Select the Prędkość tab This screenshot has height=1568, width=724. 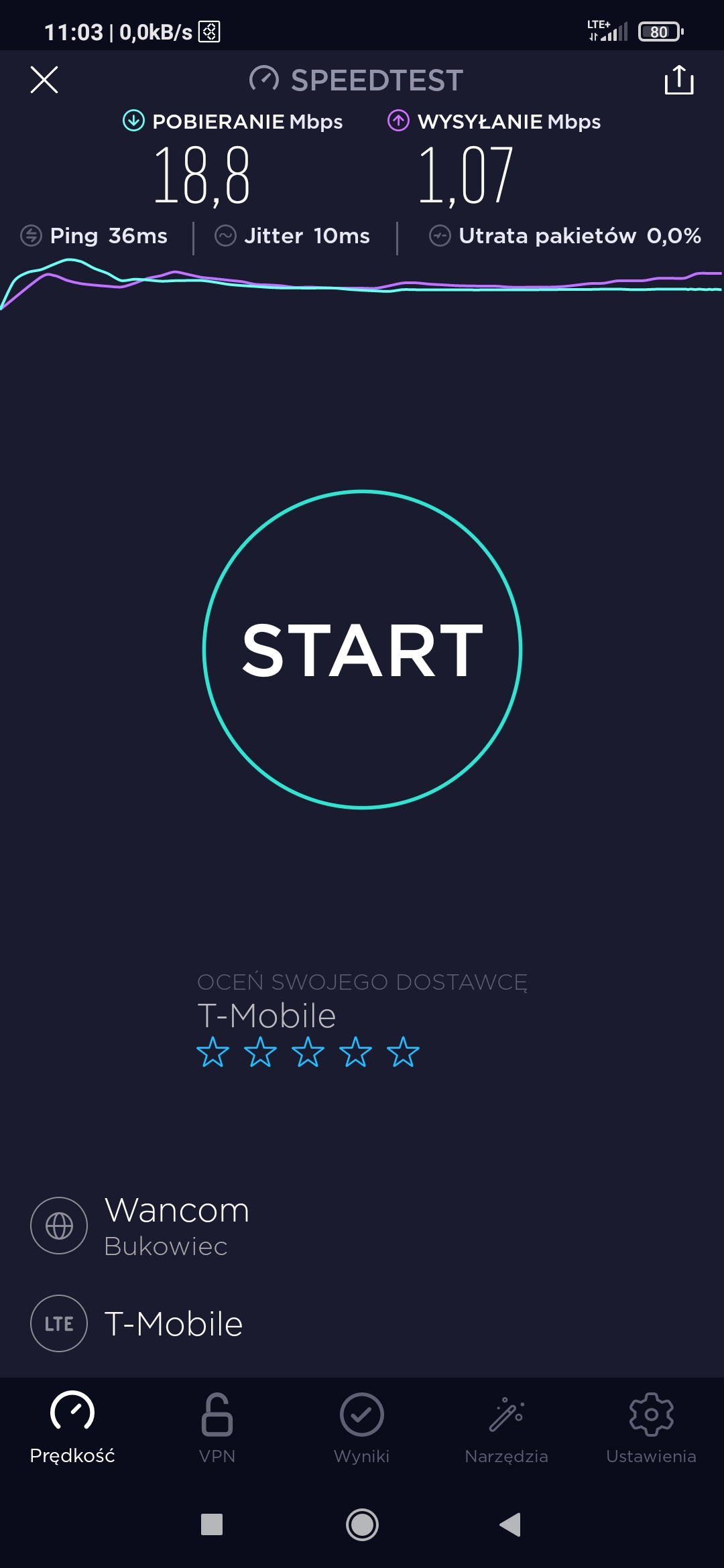72,1427
